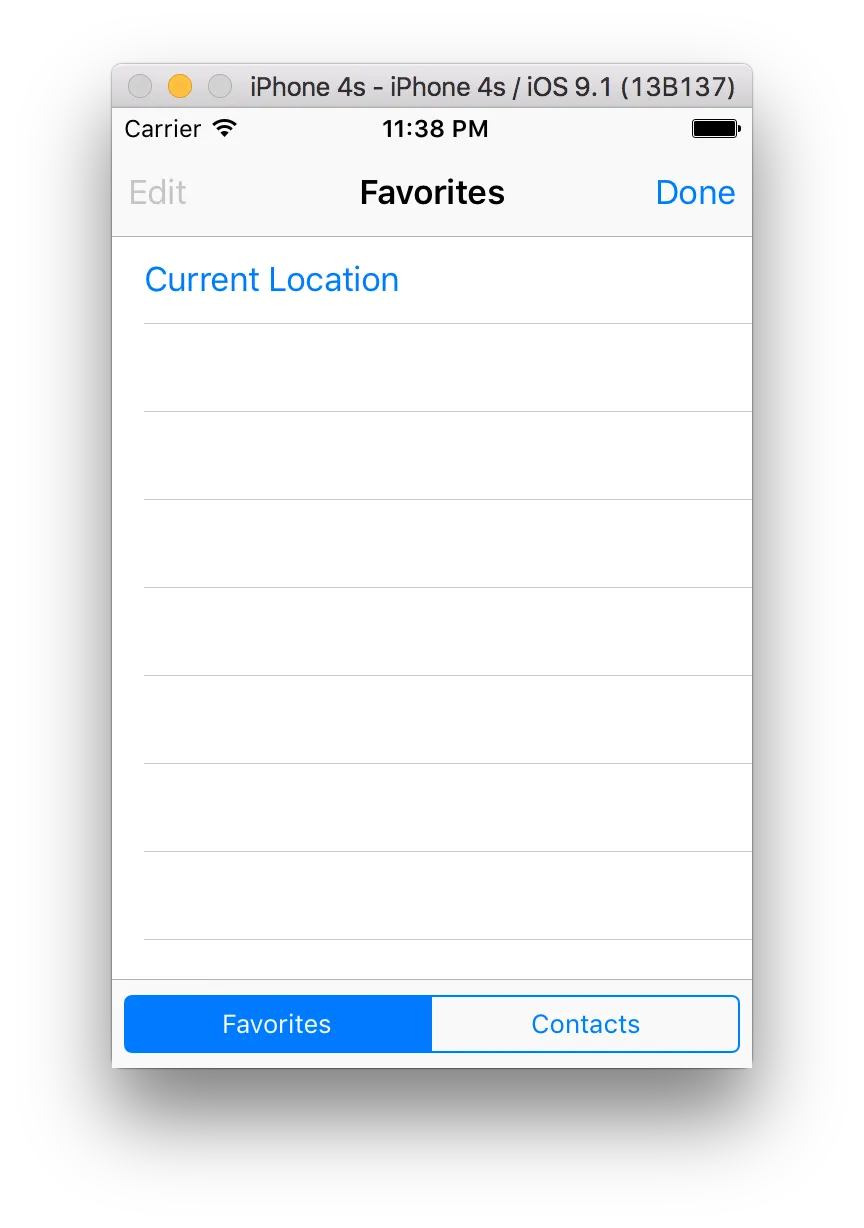Select the Favorites segment
The height and width of the screenshot is (1228, 864).
coord(277,1024)
